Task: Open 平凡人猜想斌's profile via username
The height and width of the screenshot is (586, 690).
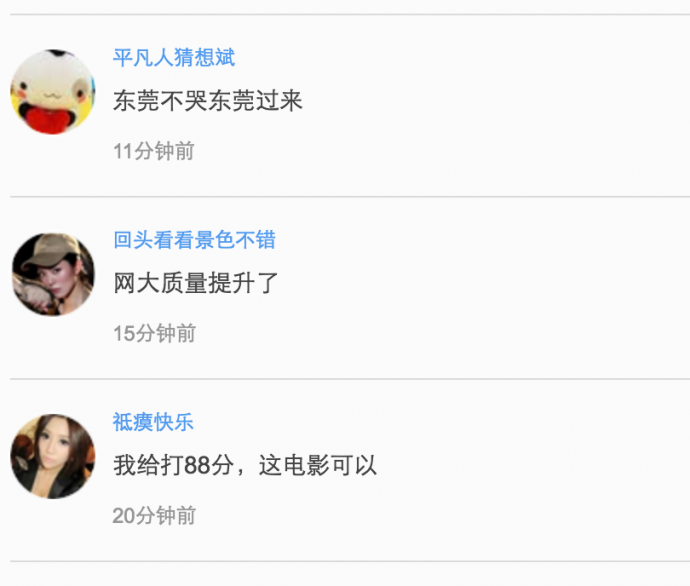Action: coord(174,58)
